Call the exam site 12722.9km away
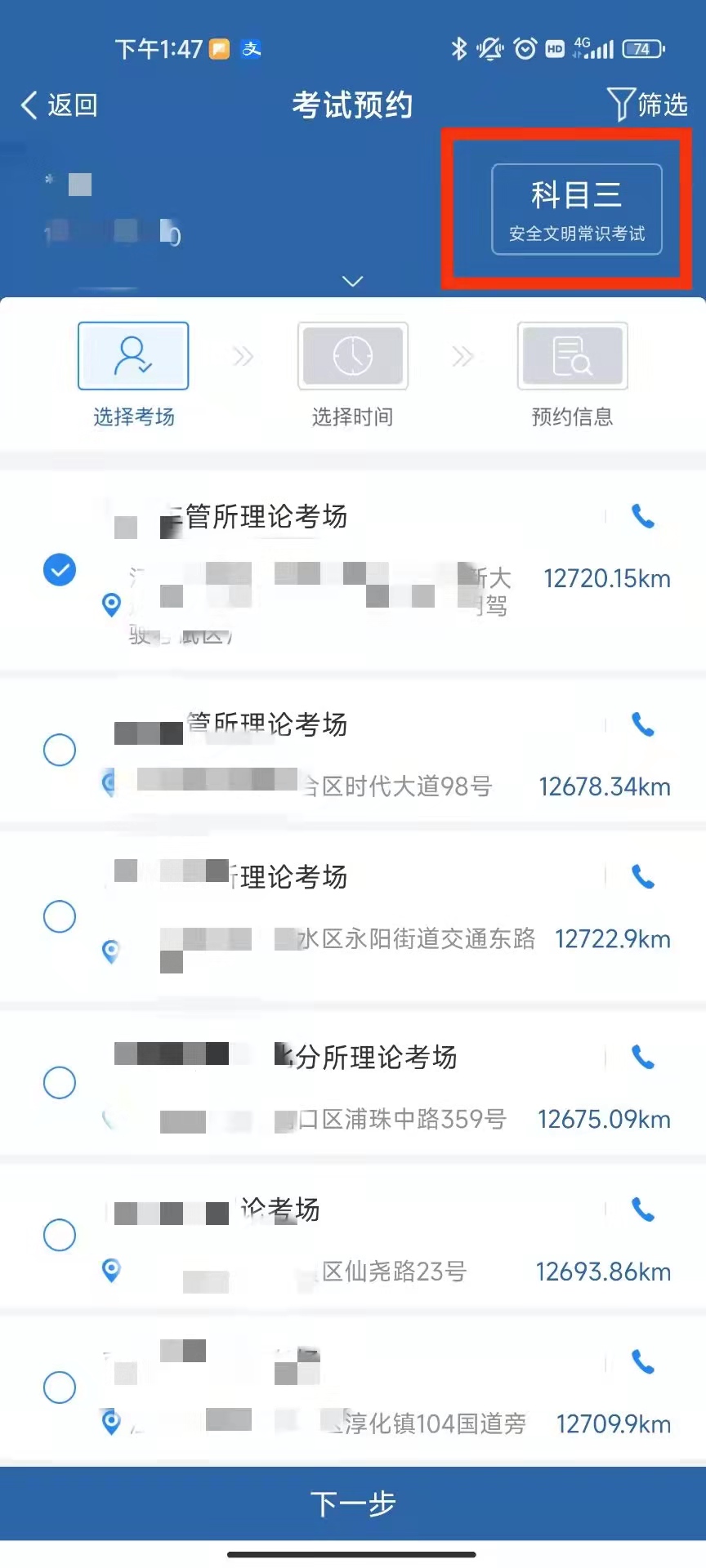The width and height of the screenshot is (706, 1568). click(x=643, y=877)
